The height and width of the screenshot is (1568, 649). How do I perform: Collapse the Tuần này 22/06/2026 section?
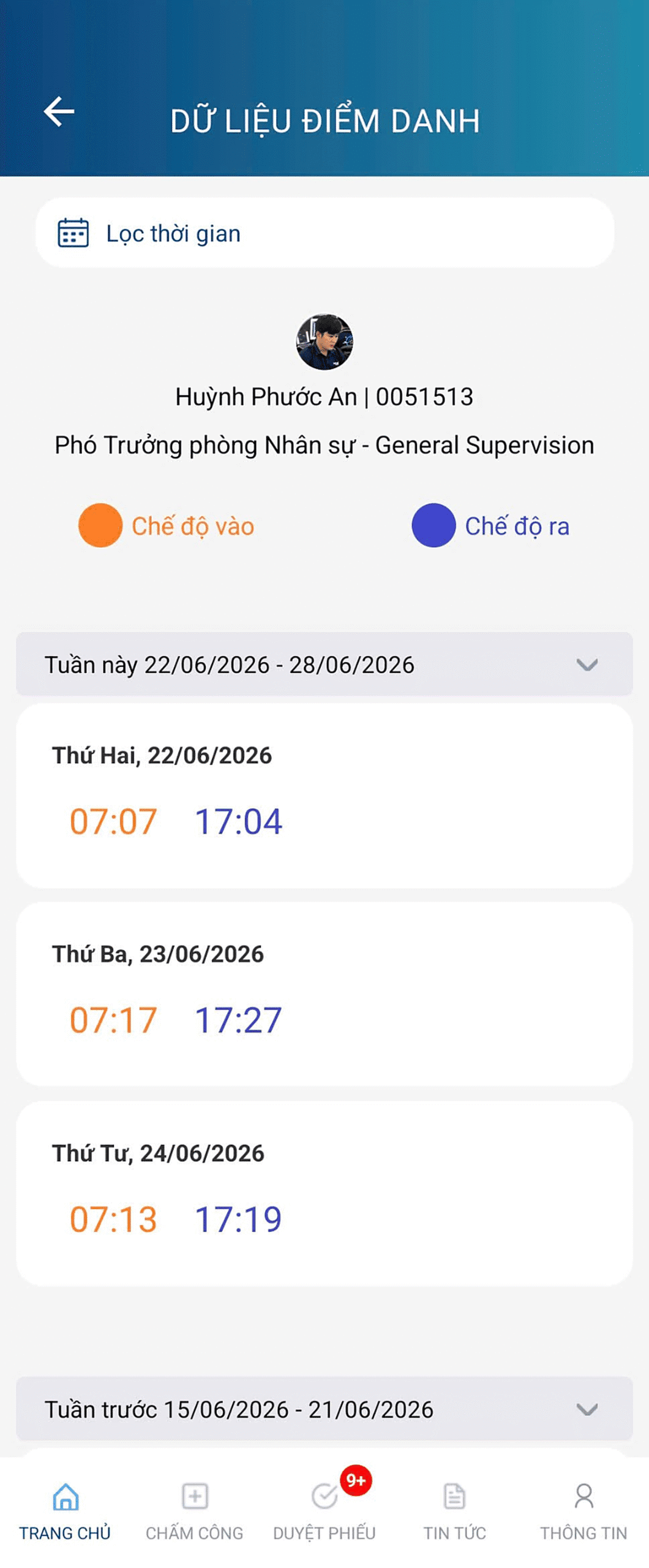coord(324,665)
